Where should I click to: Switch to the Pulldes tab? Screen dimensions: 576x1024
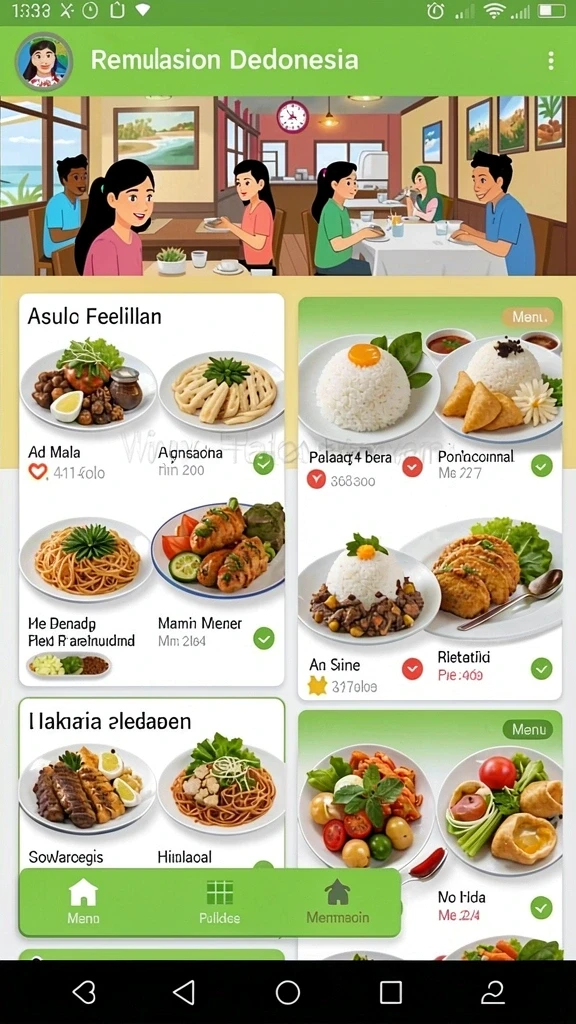(219, 901)
